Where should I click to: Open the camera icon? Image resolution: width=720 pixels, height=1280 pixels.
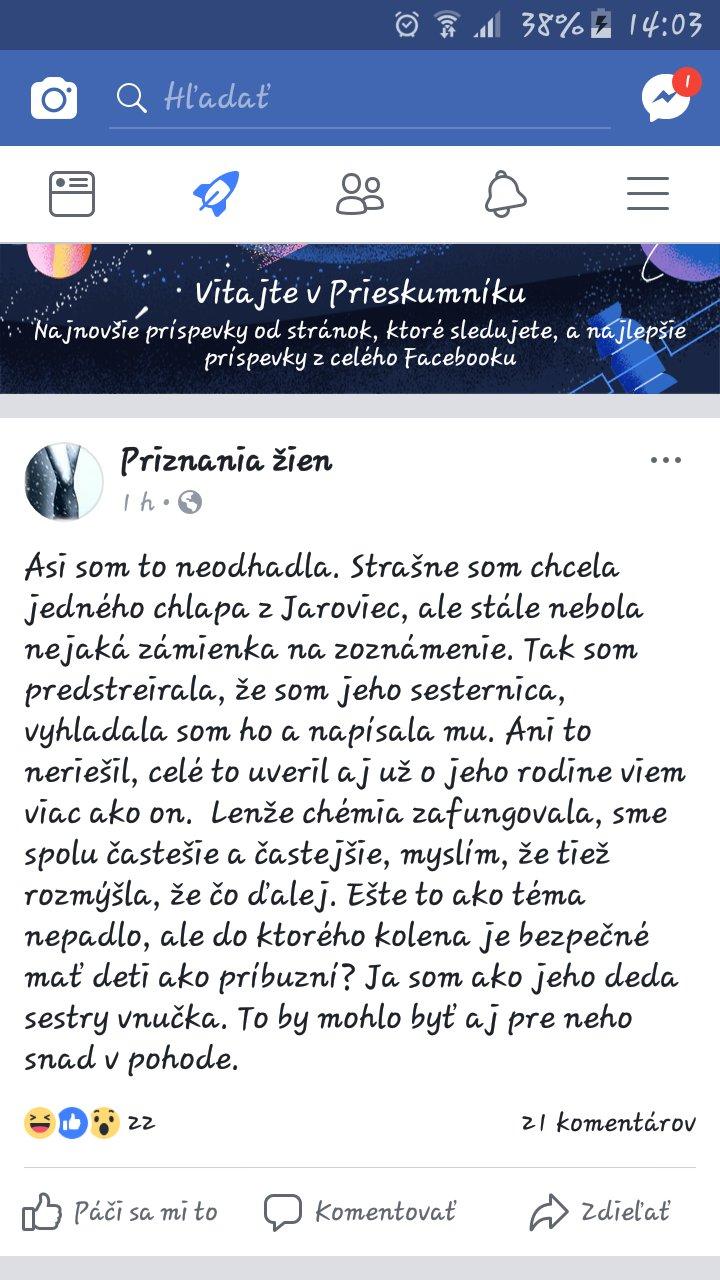click(x=54, y=98)
